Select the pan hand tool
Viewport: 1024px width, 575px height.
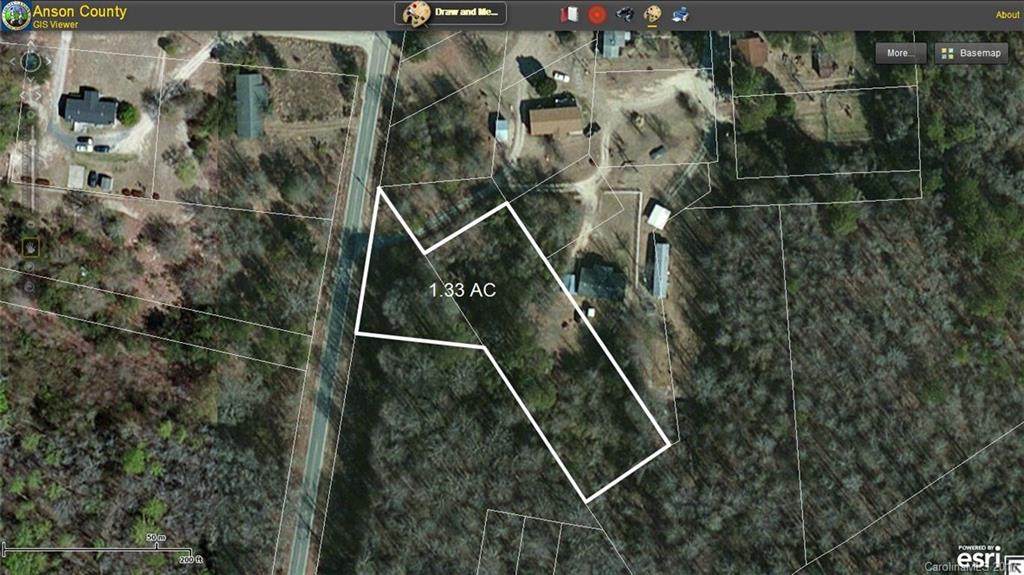pyautogui.click(x=31, y=246)
